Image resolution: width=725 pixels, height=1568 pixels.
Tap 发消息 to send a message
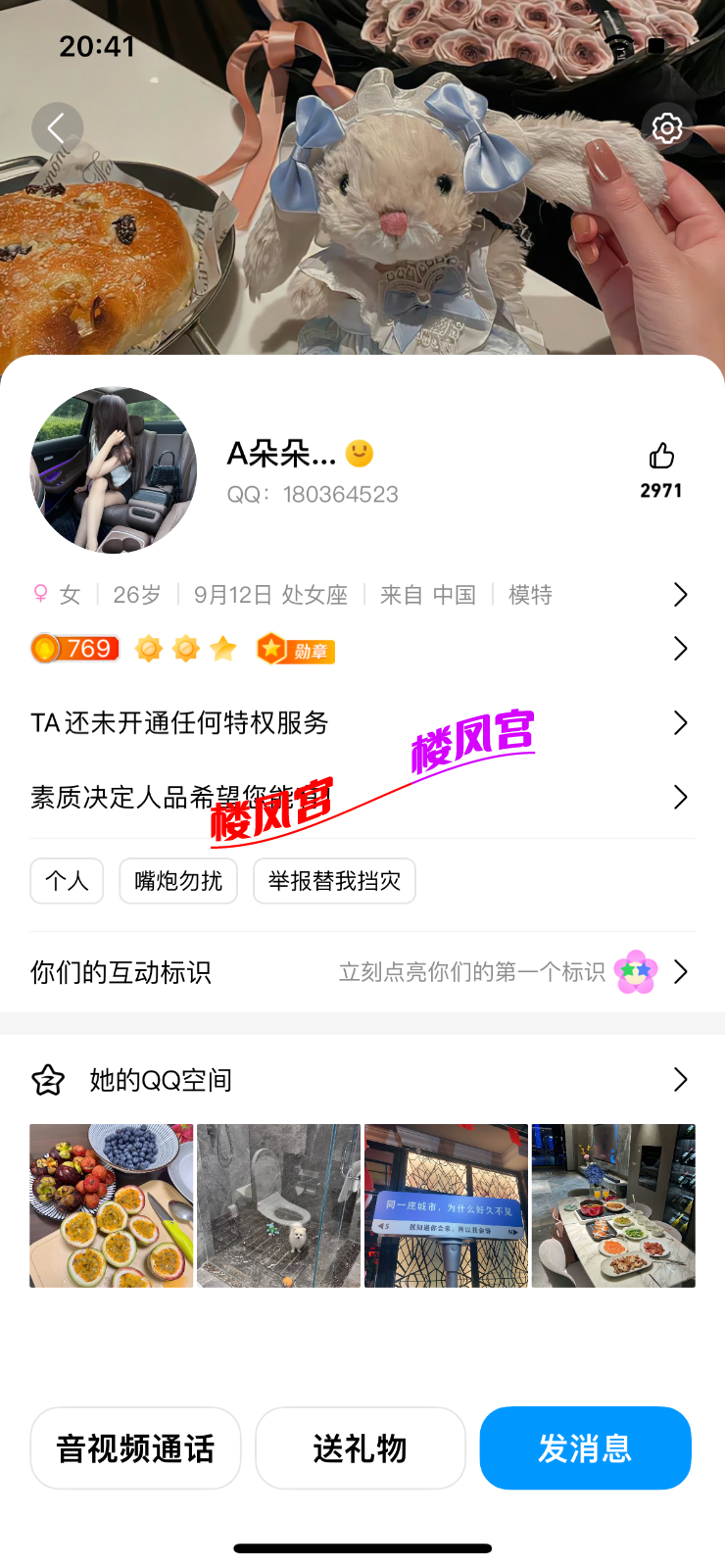coord(585,1448)
